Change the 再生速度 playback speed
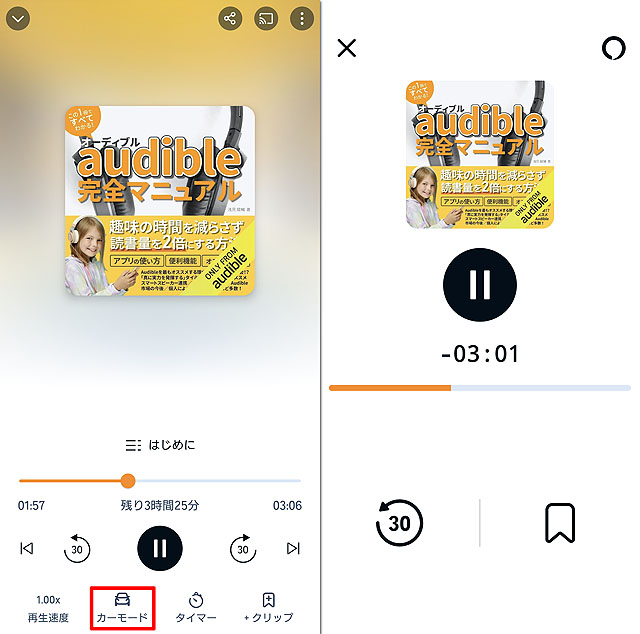Image resolution: width=640 pixels, height=634 pixels. coord(47,607)
